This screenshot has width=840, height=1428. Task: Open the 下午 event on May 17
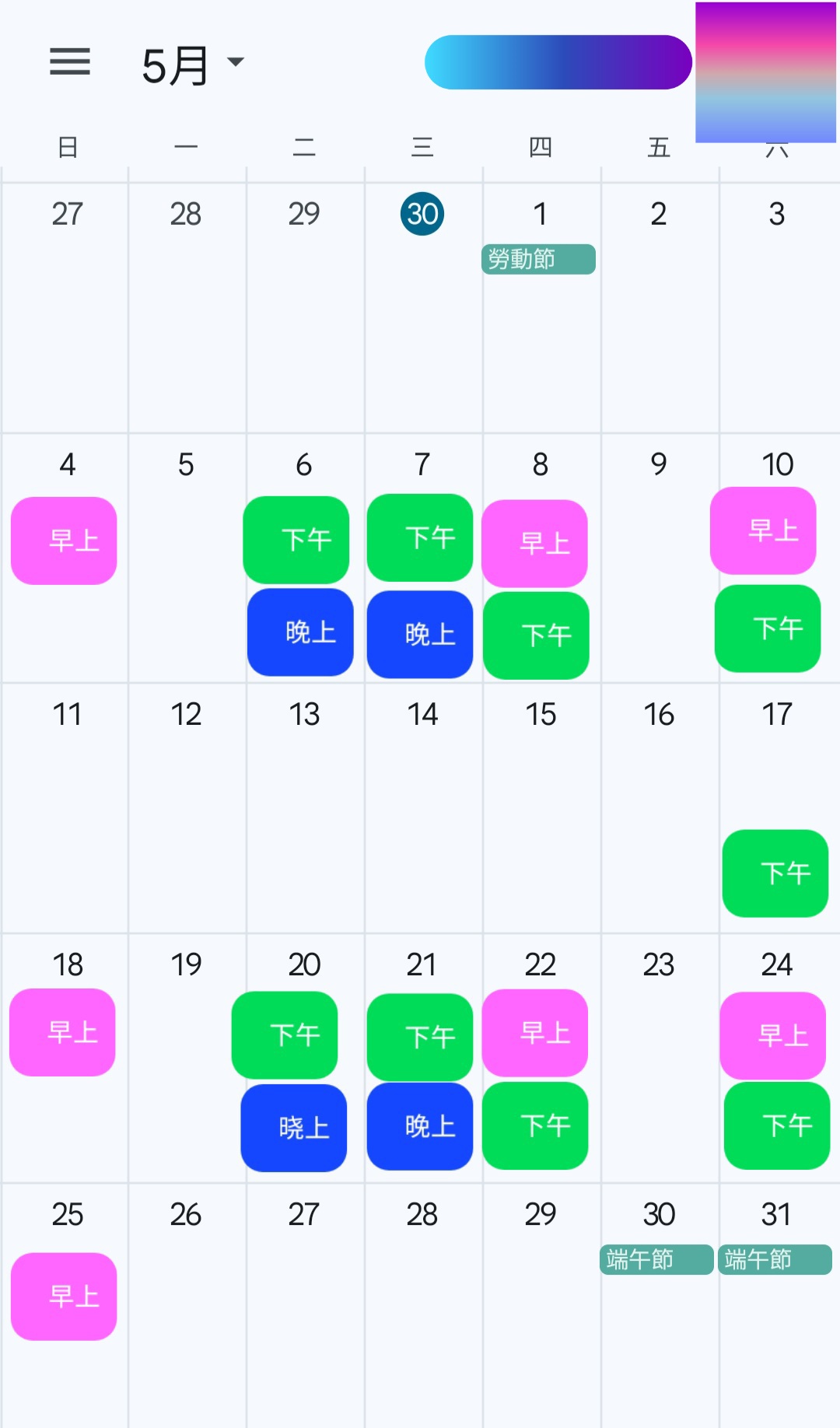(x=775, y=873)
